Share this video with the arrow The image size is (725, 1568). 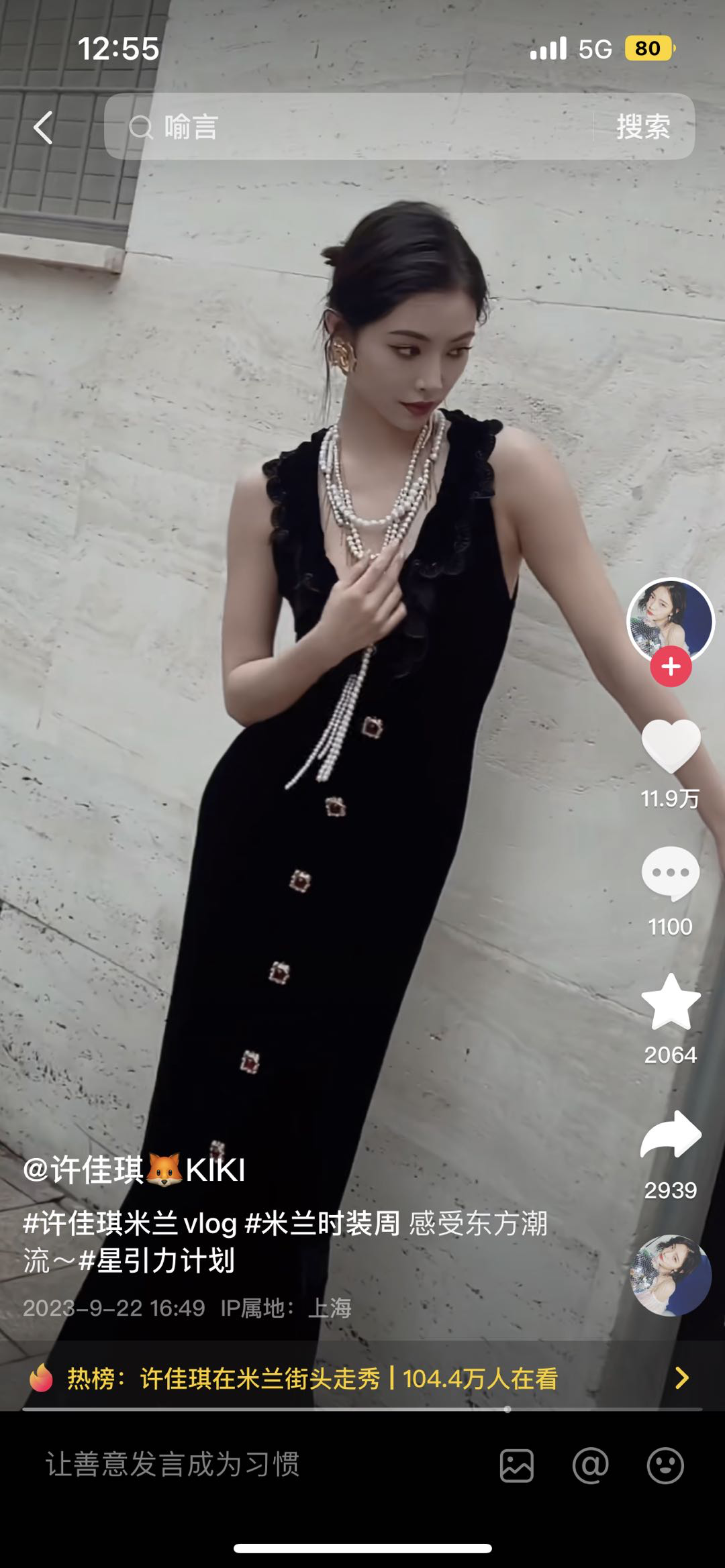click(x=671, y=1135)
